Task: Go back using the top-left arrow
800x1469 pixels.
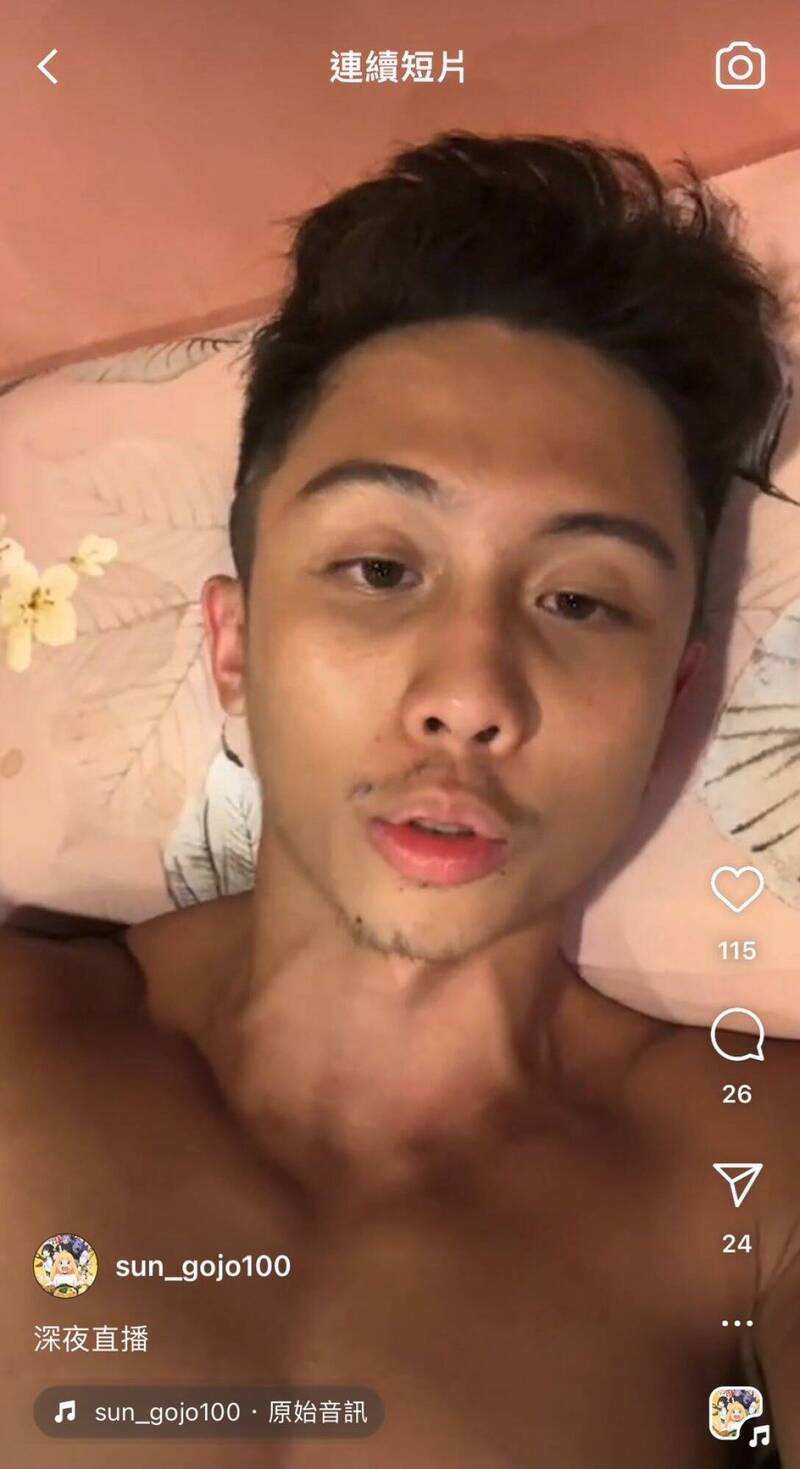Action: click(47, 66)
